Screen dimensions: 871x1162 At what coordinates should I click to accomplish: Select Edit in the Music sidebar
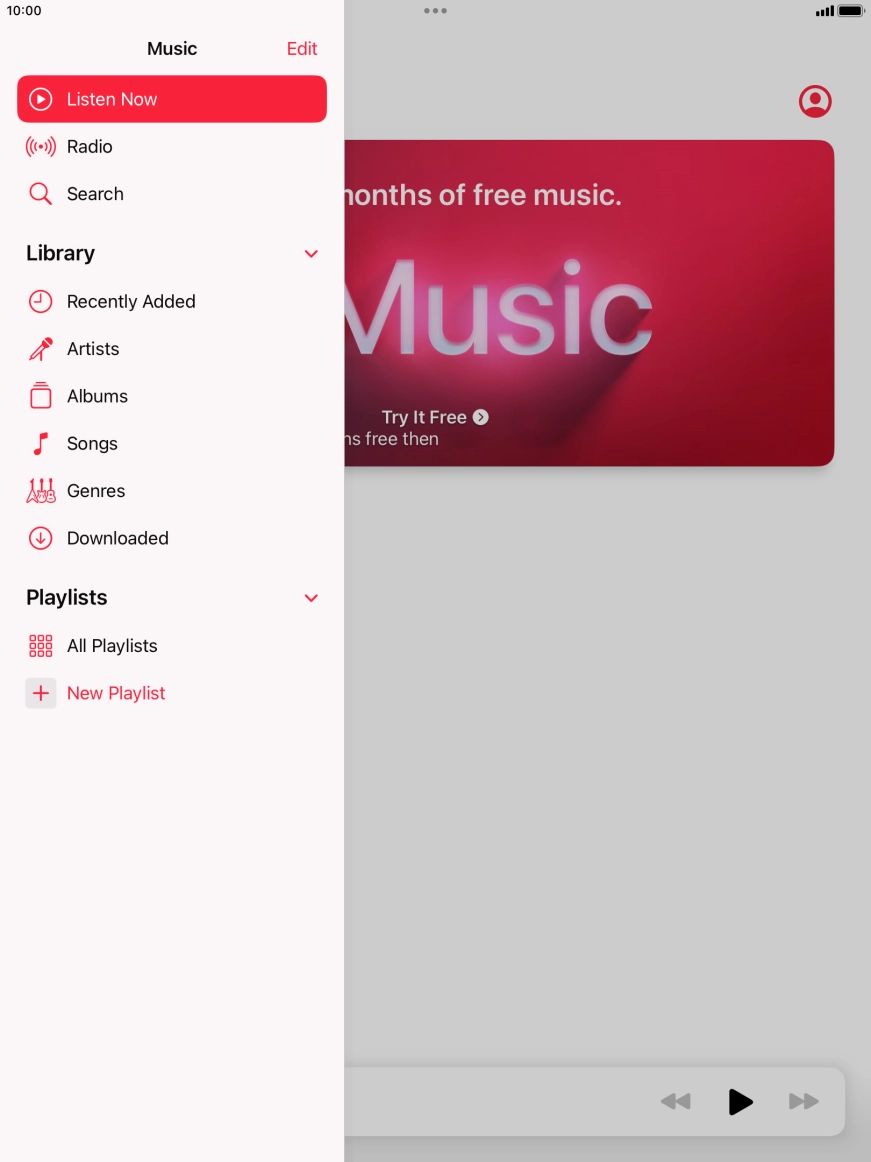pos(302,48)
